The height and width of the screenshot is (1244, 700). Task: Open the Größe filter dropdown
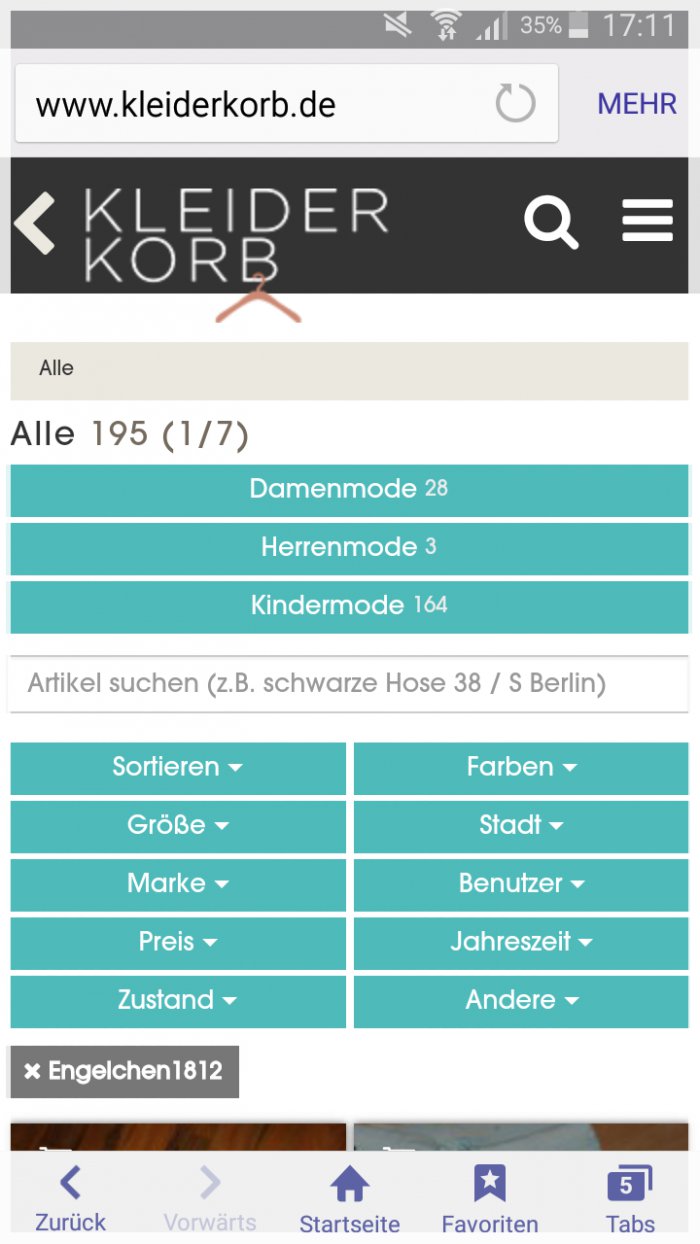(178, 825)
